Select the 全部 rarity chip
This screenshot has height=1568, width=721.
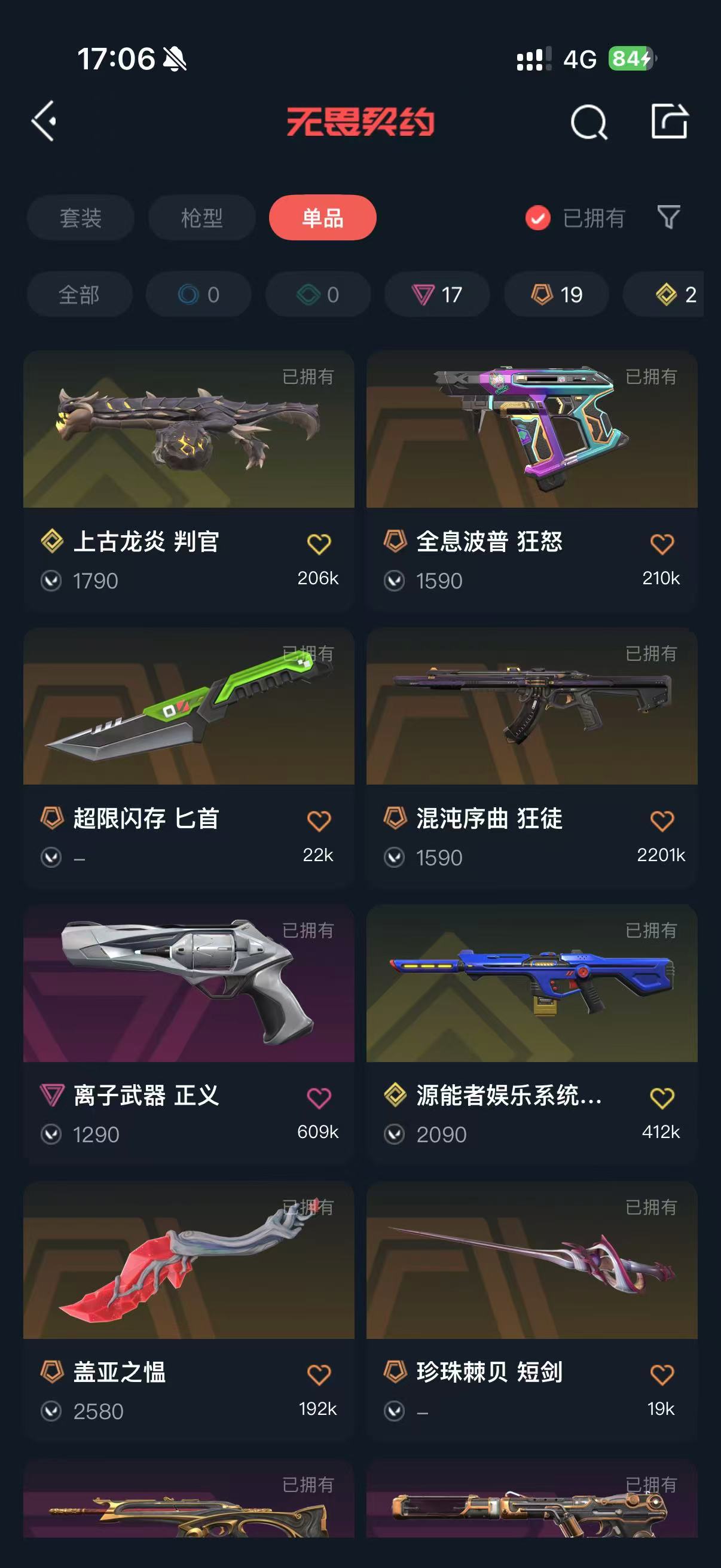pyautogui.click(x=79, y=295)
